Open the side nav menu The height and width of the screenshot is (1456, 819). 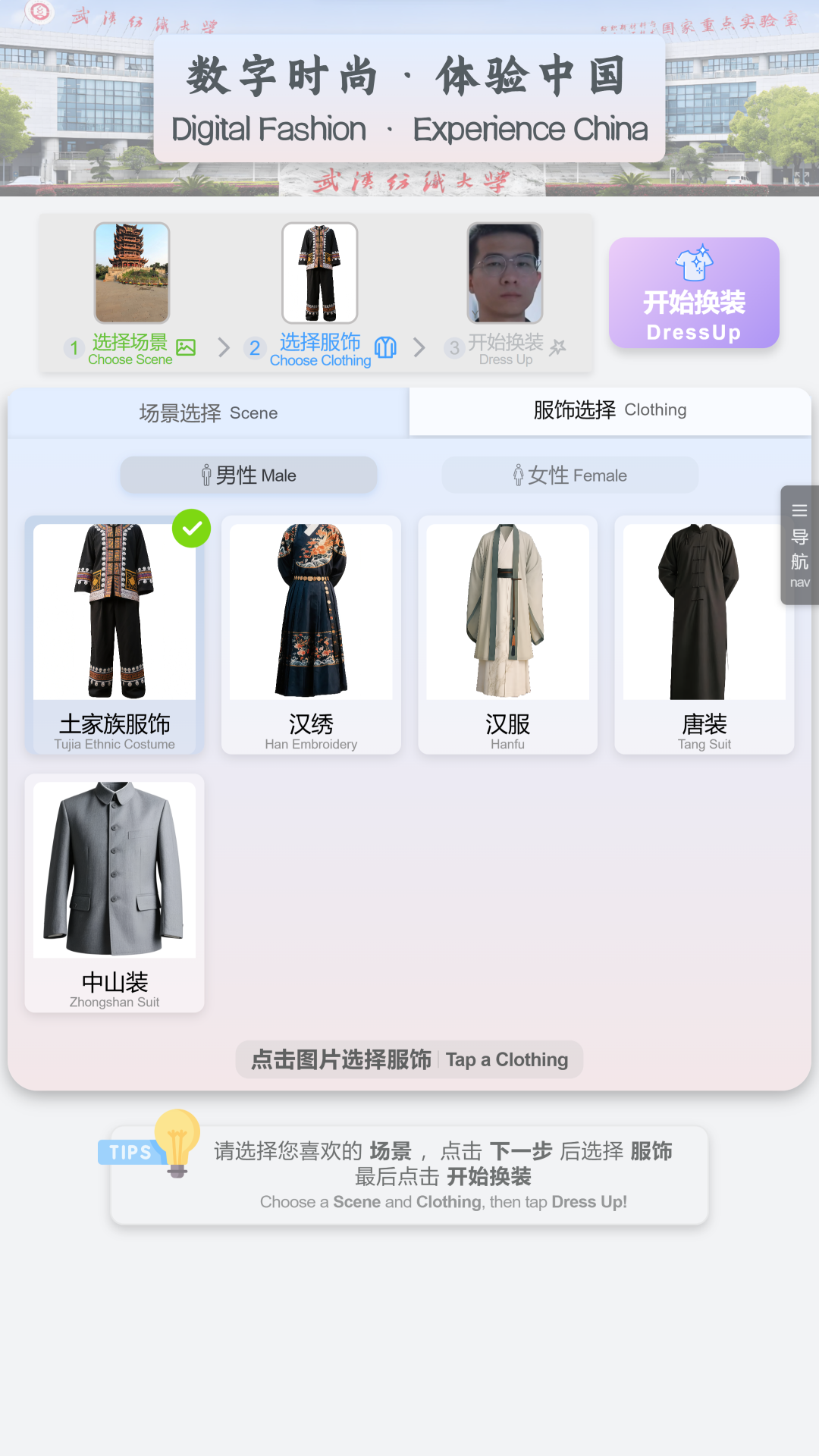point(799,544)
